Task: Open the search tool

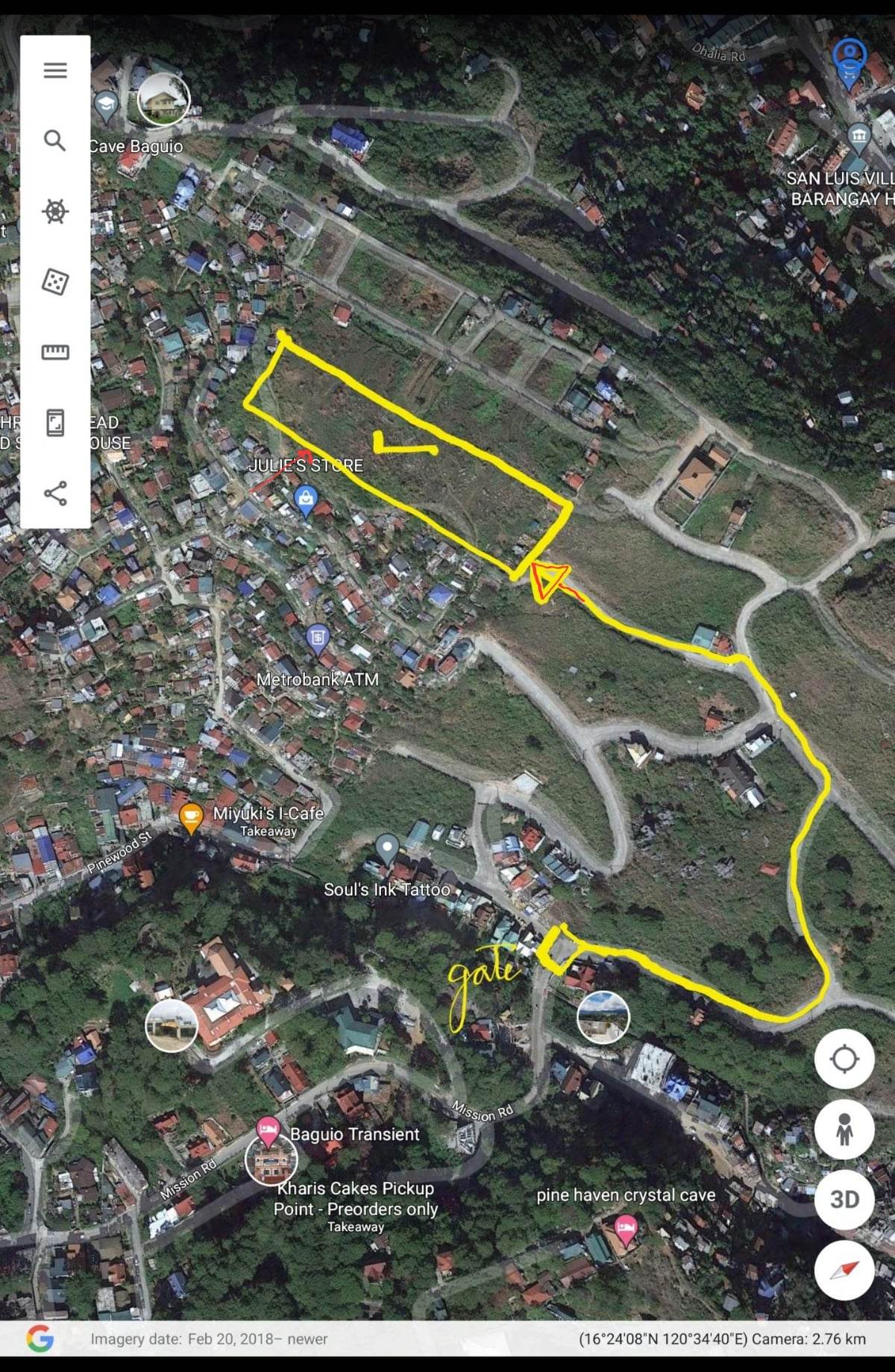Action: (55, 140)
